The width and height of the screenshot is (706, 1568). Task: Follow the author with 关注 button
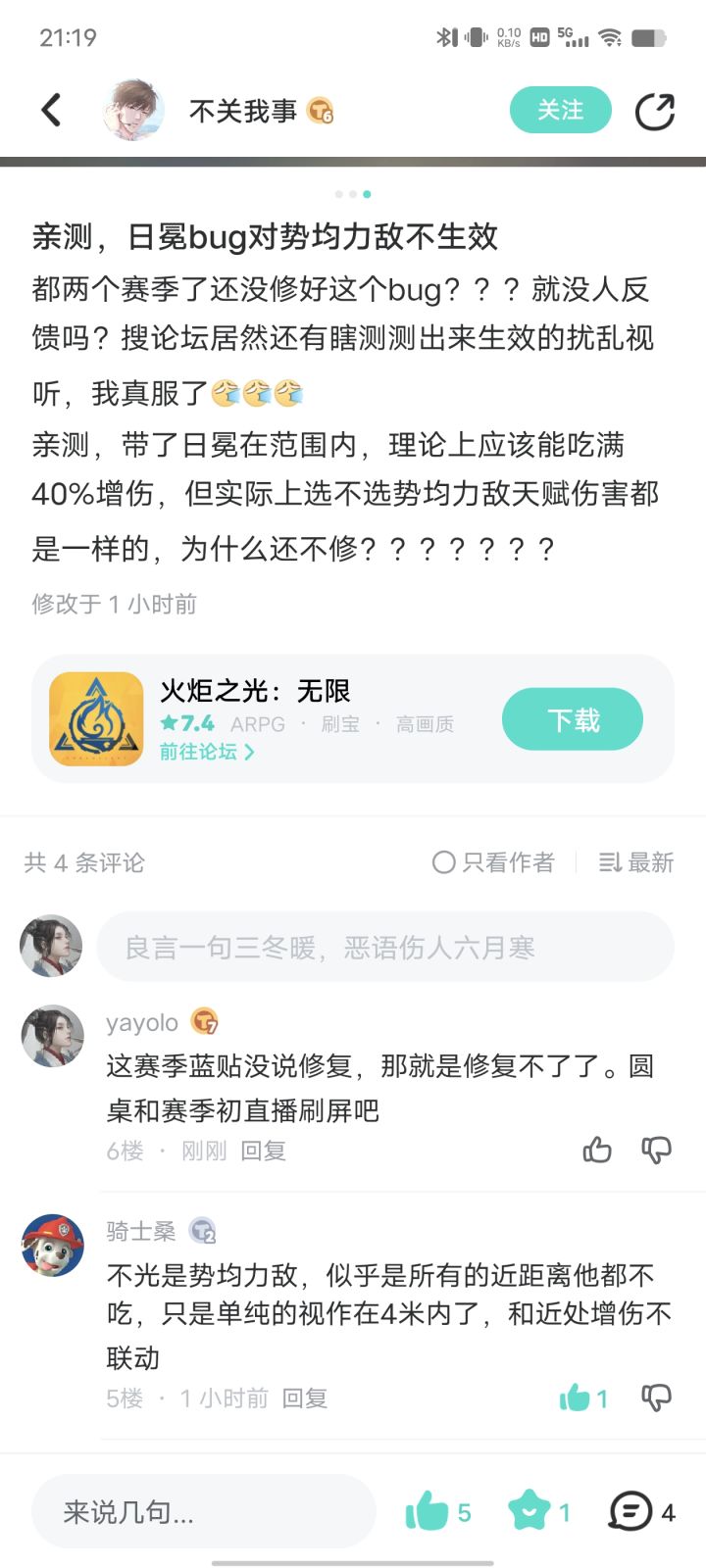(x=560, y=110)
